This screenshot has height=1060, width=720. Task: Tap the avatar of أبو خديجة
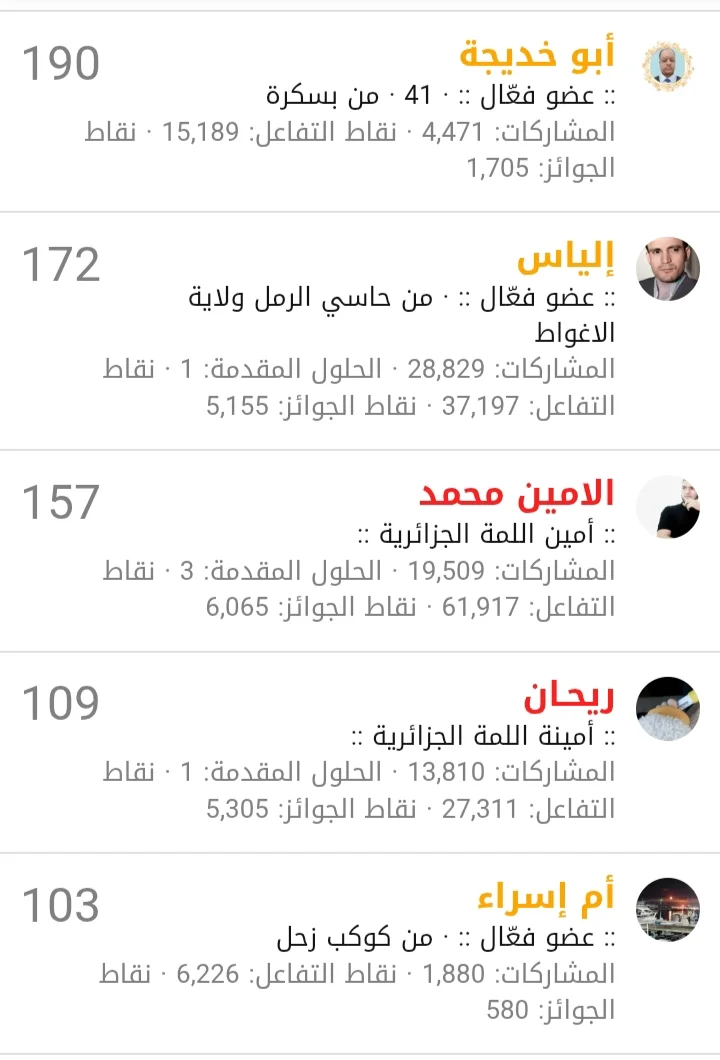coord(667,67)
